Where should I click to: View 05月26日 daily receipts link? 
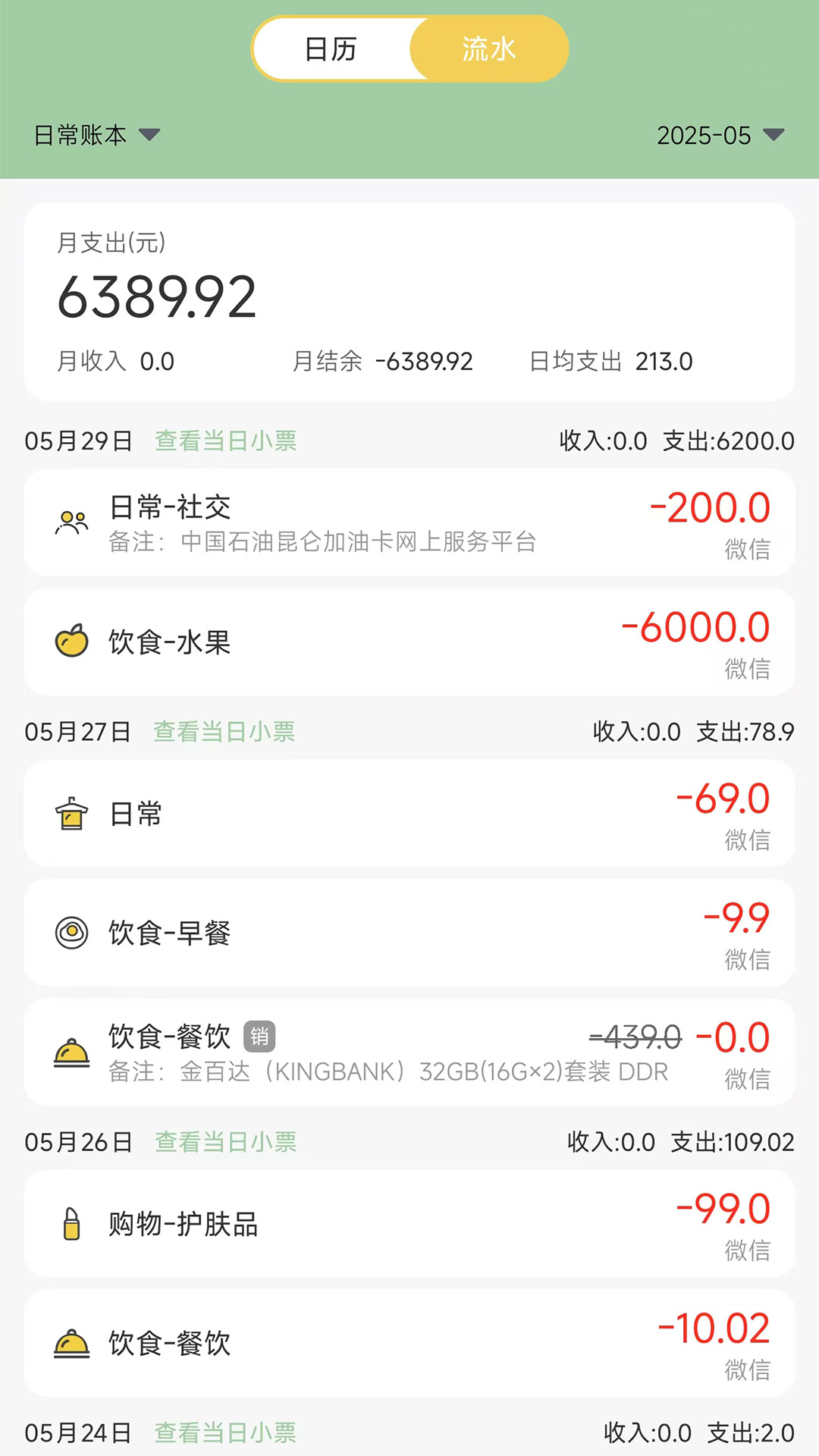[226, 1142]
